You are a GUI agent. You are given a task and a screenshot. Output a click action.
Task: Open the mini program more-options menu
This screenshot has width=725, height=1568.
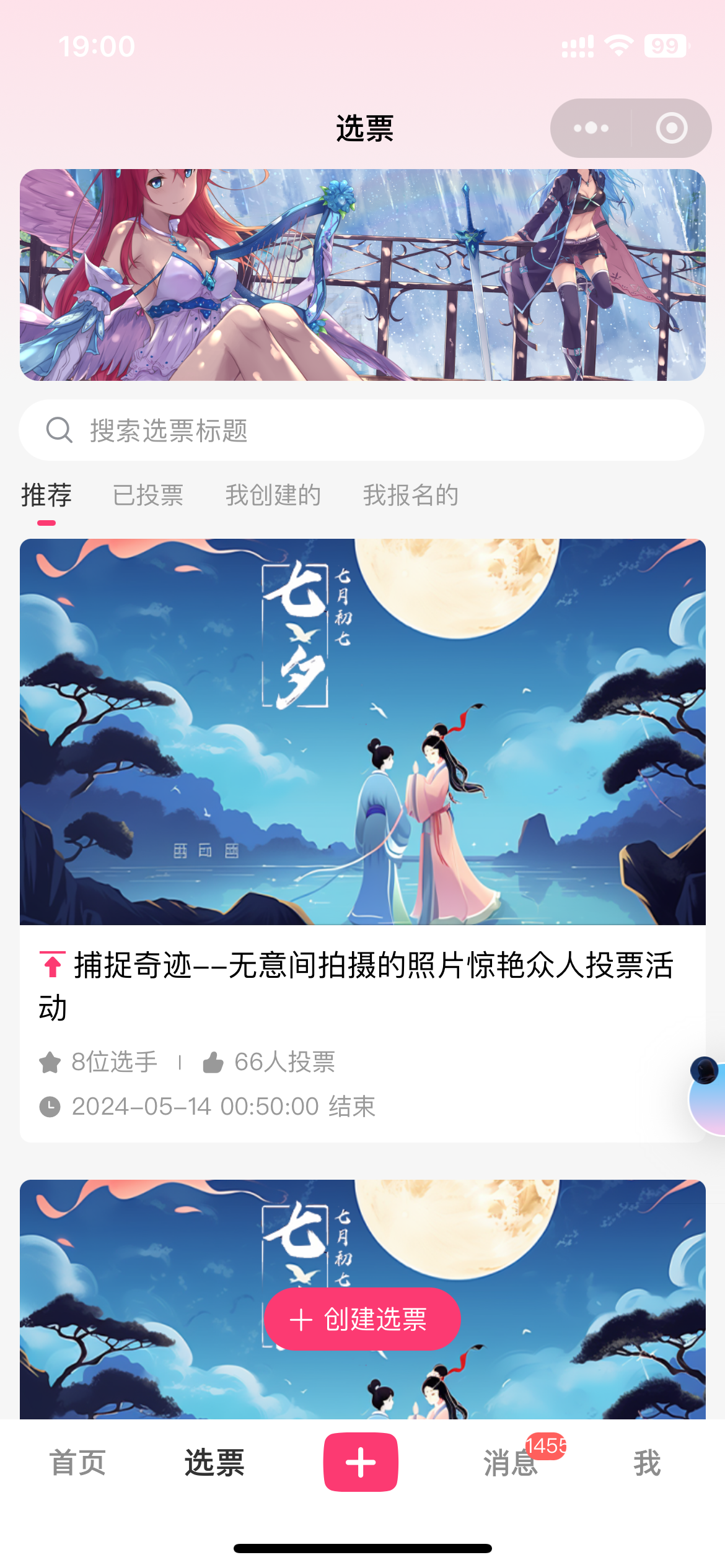[x=591, y=128]
